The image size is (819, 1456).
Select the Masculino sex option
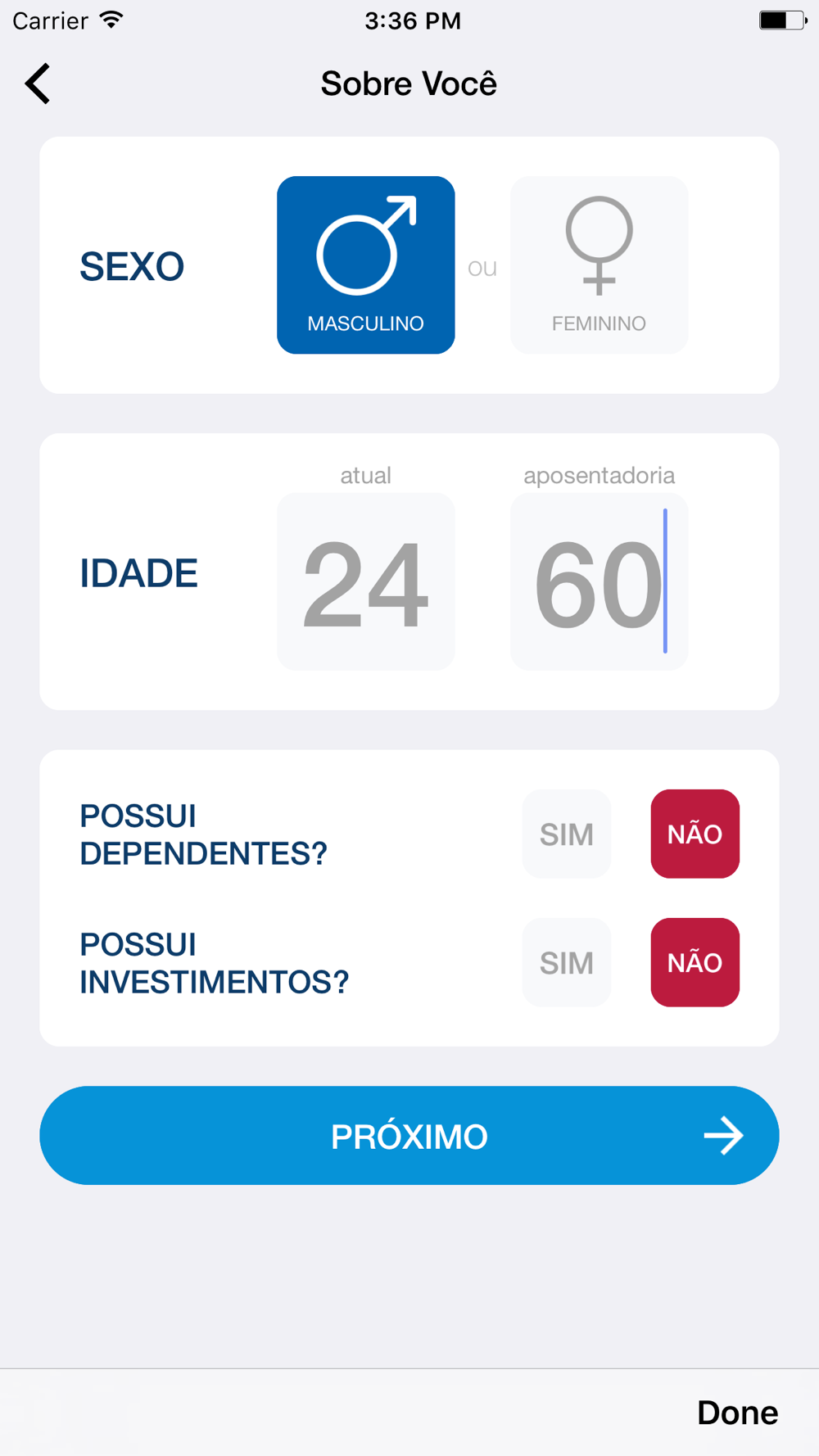point(365,265)
